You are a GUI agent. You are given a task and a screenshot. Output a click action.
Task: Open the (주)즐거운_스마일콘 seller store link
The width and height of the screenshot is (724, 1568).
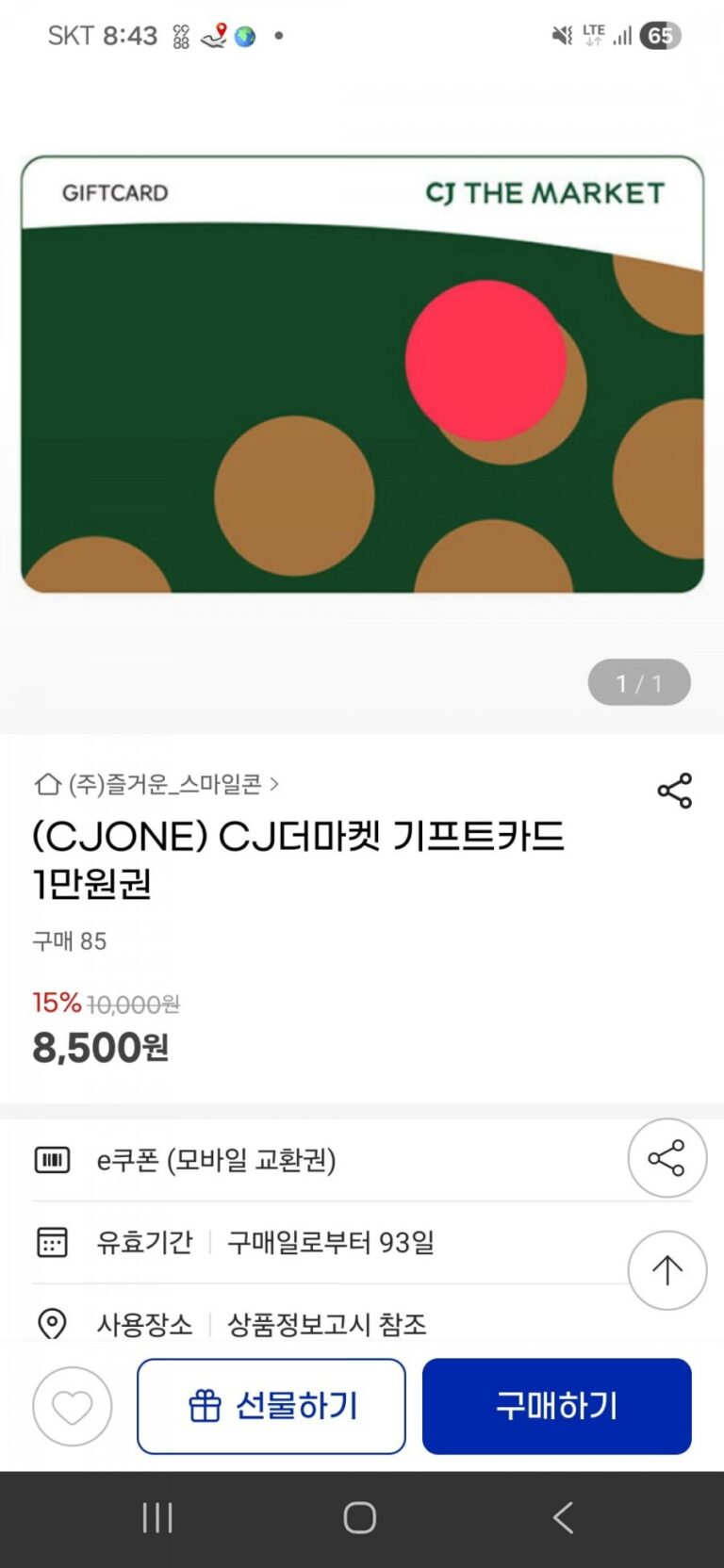point(156,784)
